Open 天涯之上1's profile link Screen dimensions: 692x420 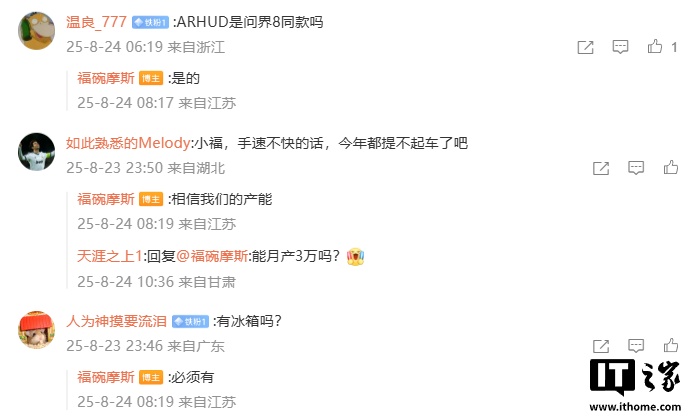pyautogui.click(x=110, y=257)
